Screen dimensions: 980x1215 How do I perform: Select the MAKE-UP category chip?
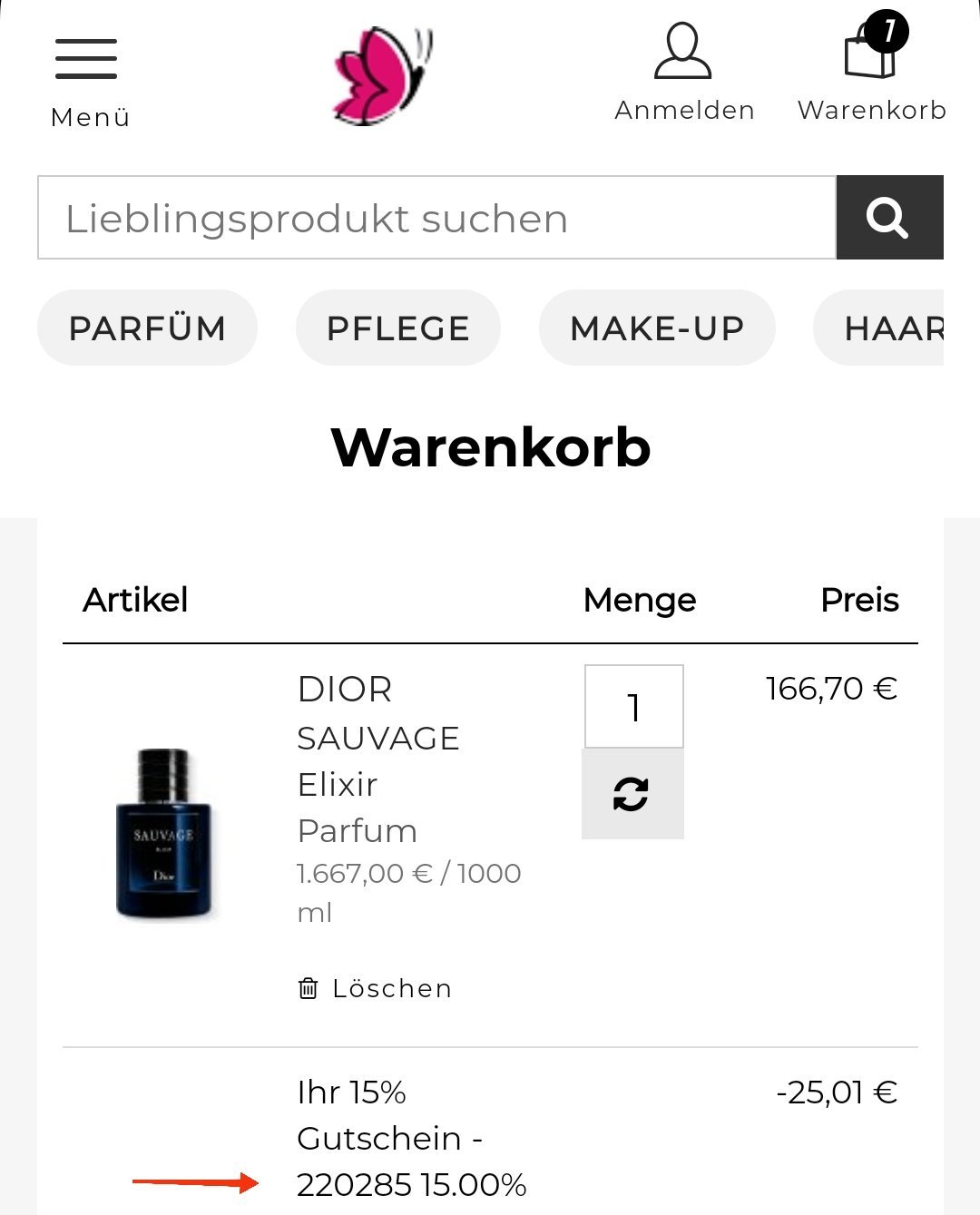[x=657, y=328]
